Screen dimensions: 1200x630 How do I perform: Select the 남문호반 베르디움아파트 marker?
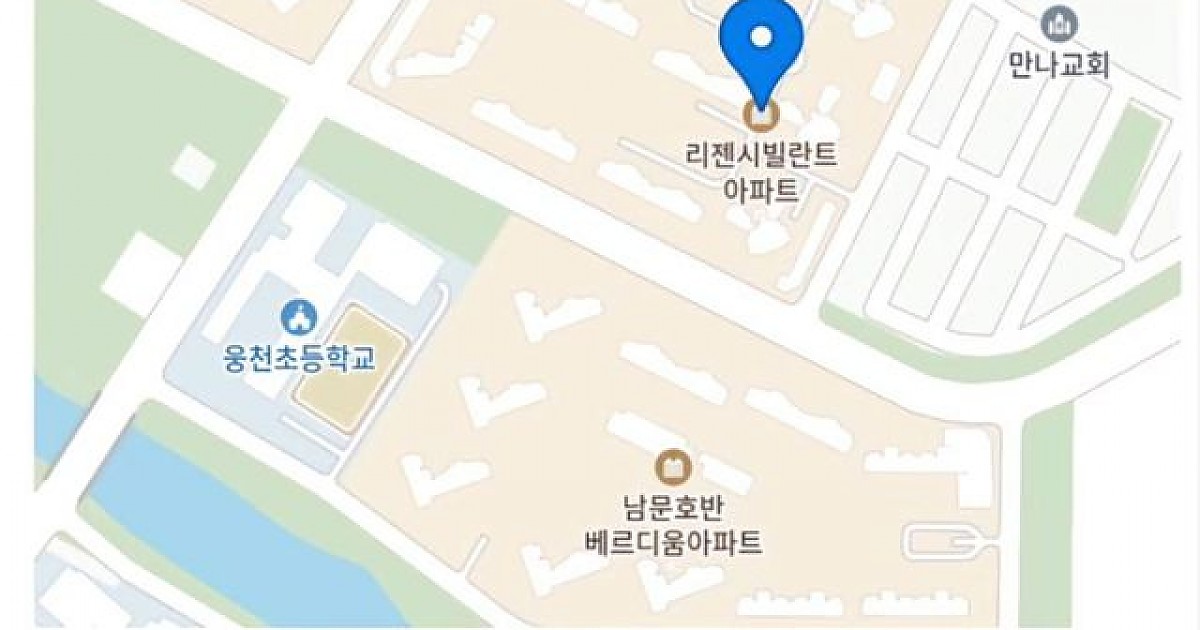pyautogui.click(x=674, y=467)
